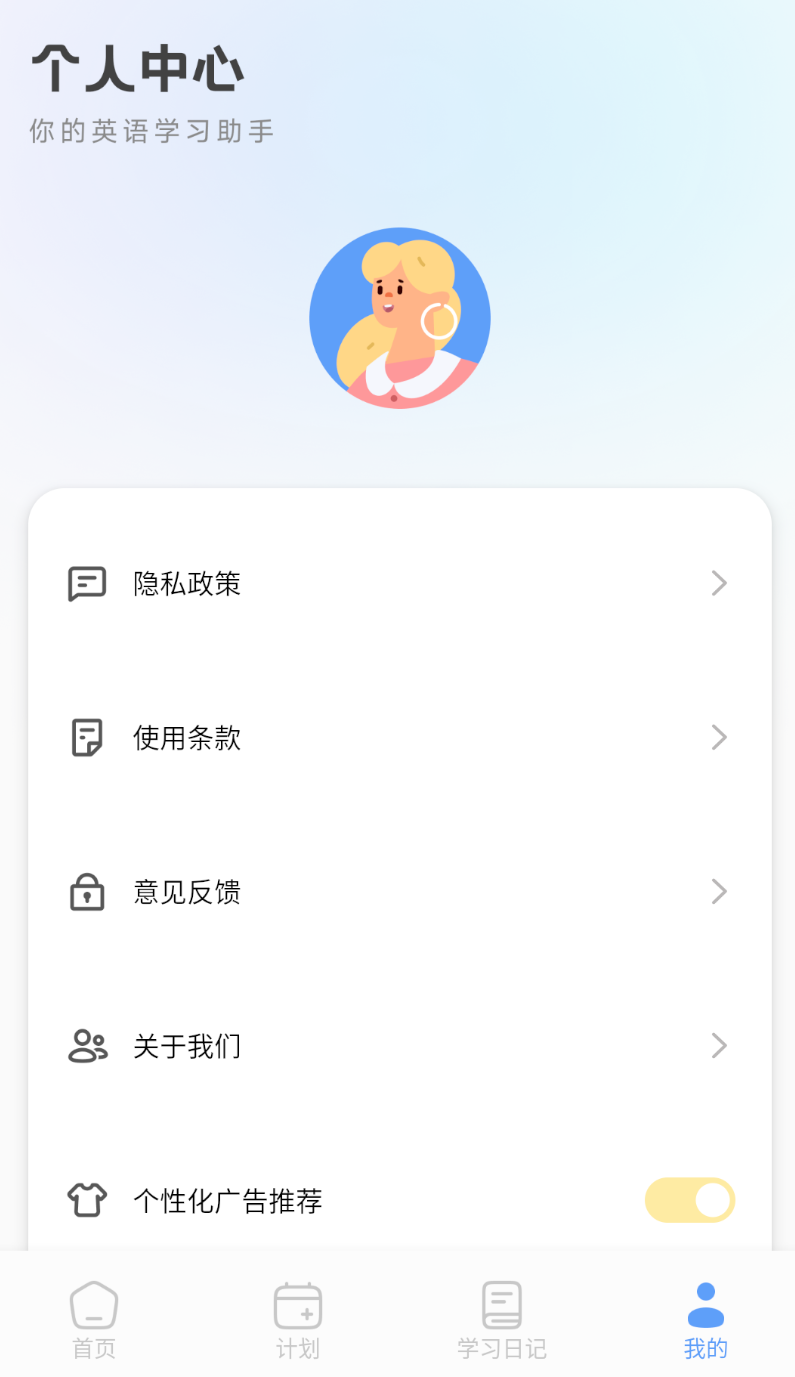Click the shirt icon beside 个性化广告推荐
Image resolution: width=795 pixels, height=1377 pixels.
pyautogui.click(x=87, y=1200)
